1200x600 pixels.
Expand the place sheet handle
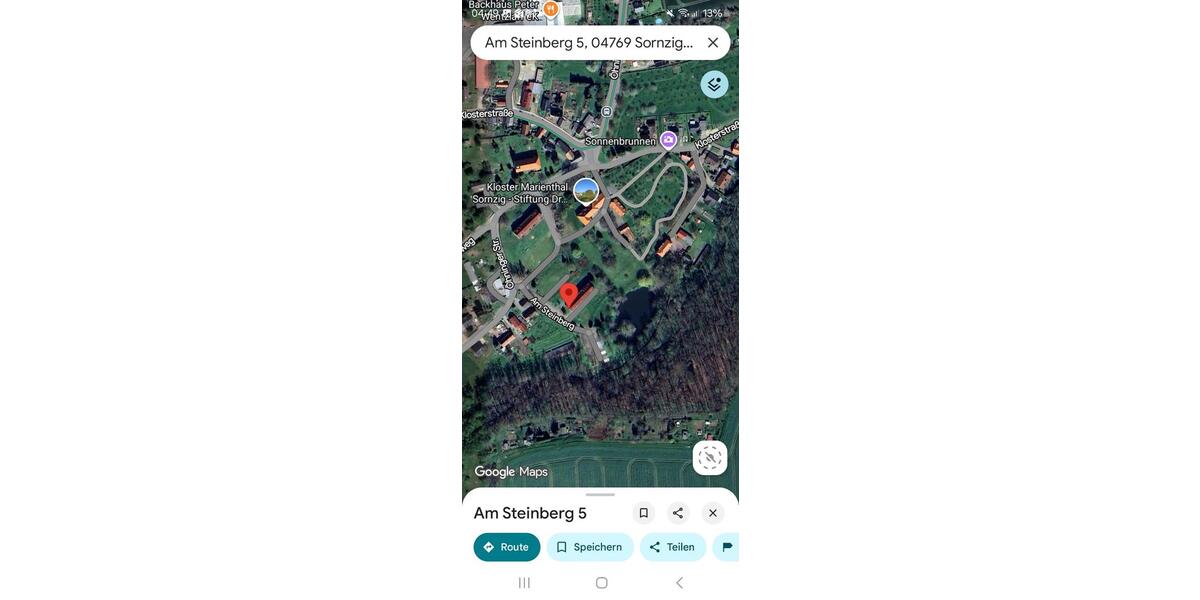(x=600, y=495)
